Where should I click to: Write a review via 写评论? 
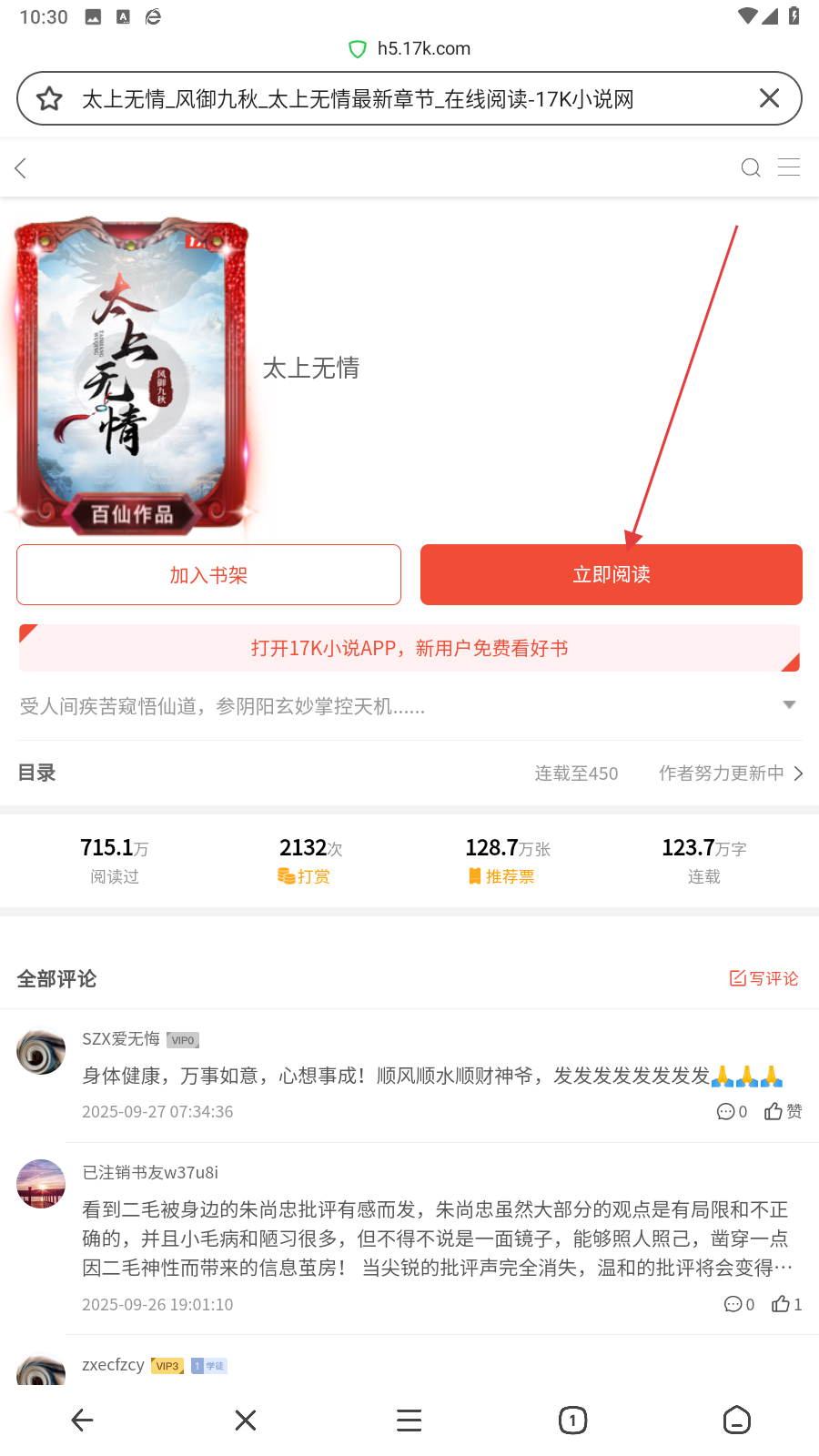pos(763,978)
